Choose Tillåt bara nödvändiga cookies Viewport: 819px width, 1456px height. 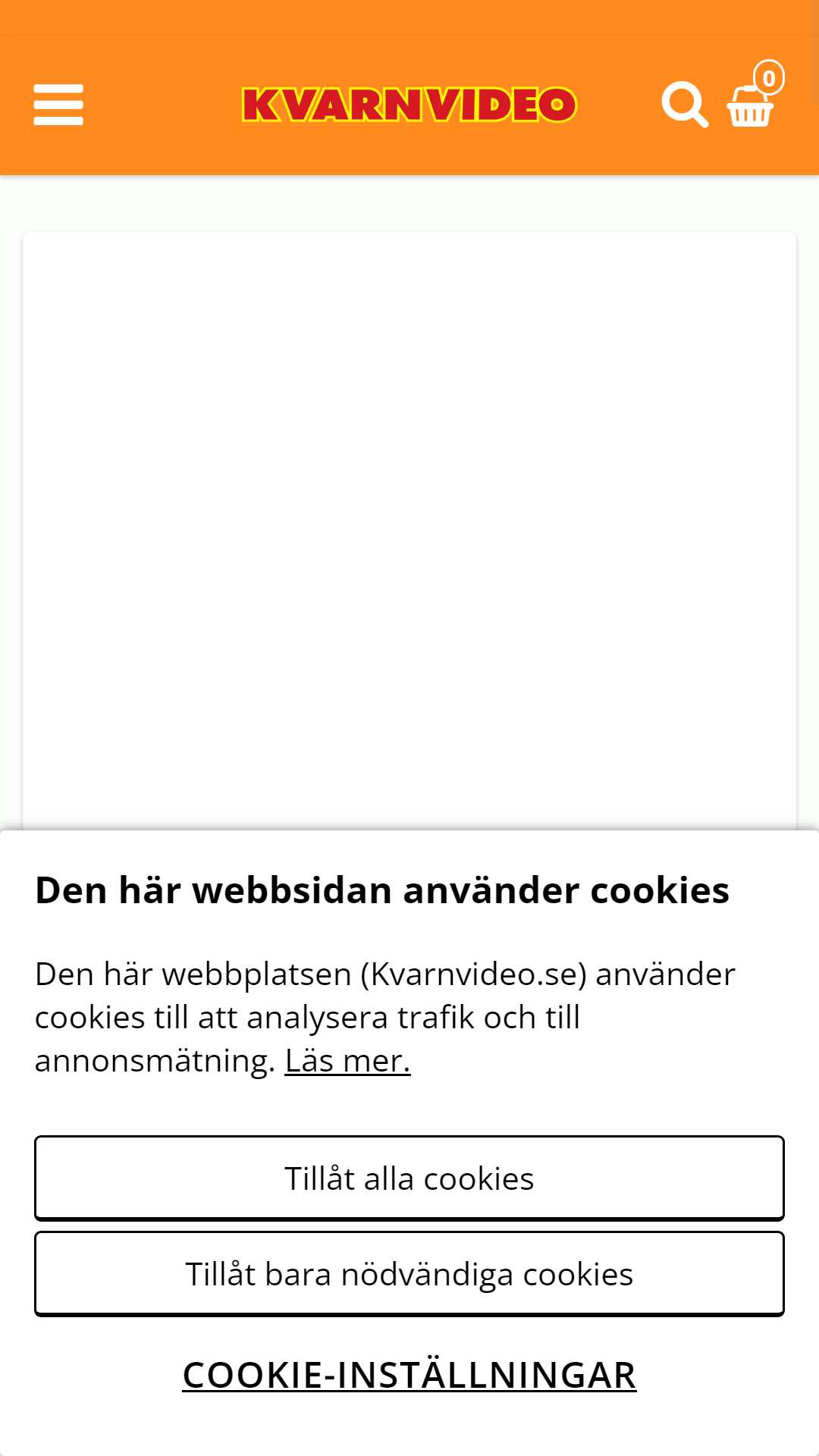click(x=409, y=1274)
